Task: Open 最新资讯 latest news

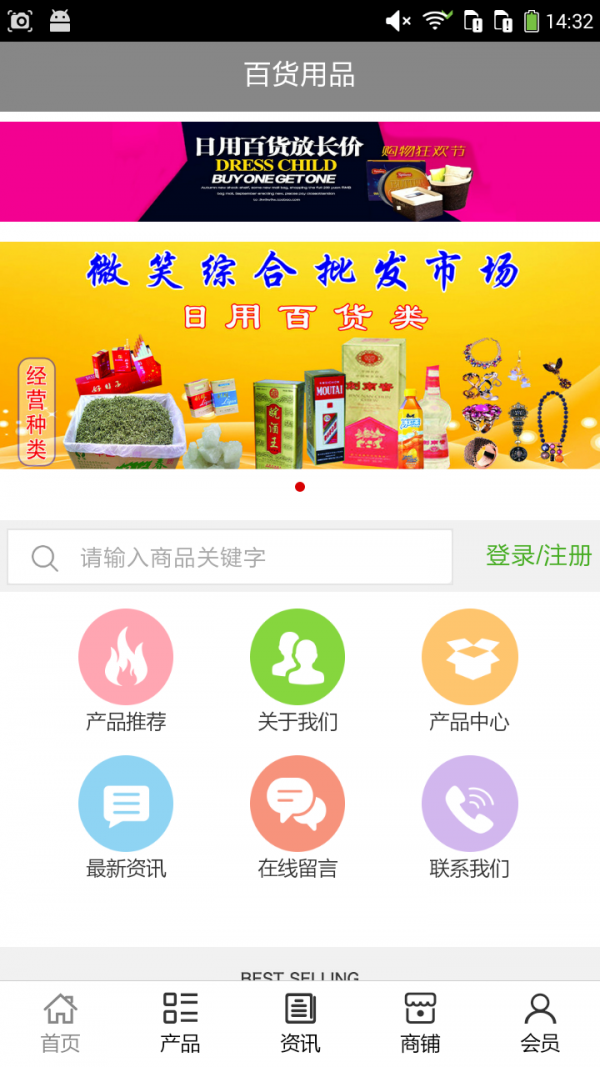Action: (x=126, y=818)
